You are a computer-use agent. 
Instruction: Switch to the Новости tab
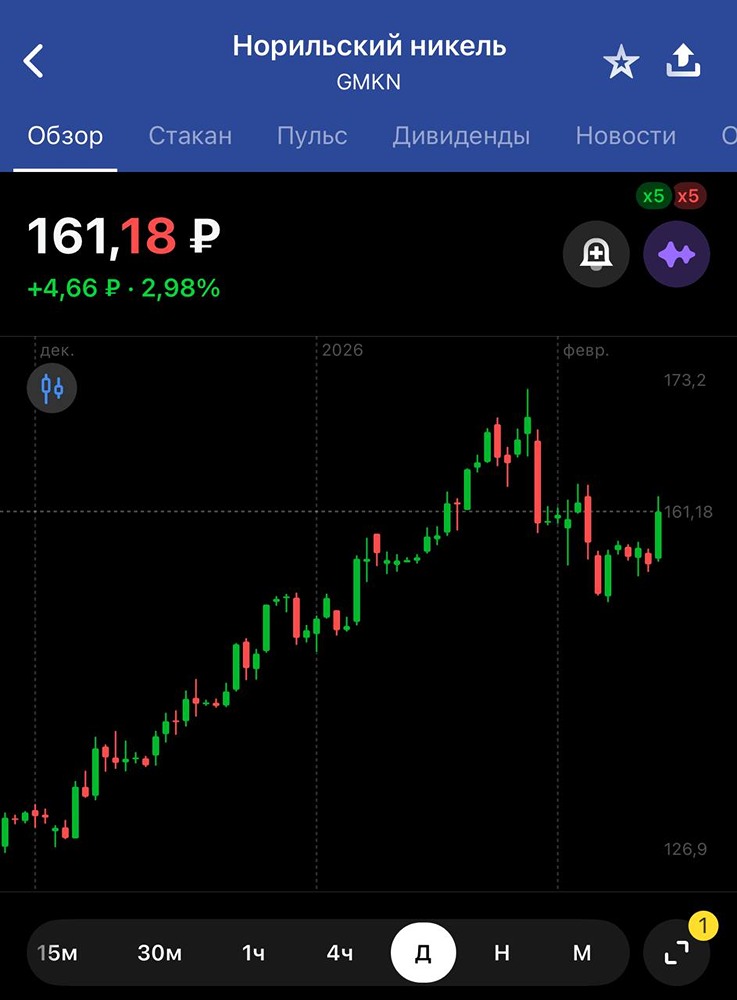pos(626,136)
